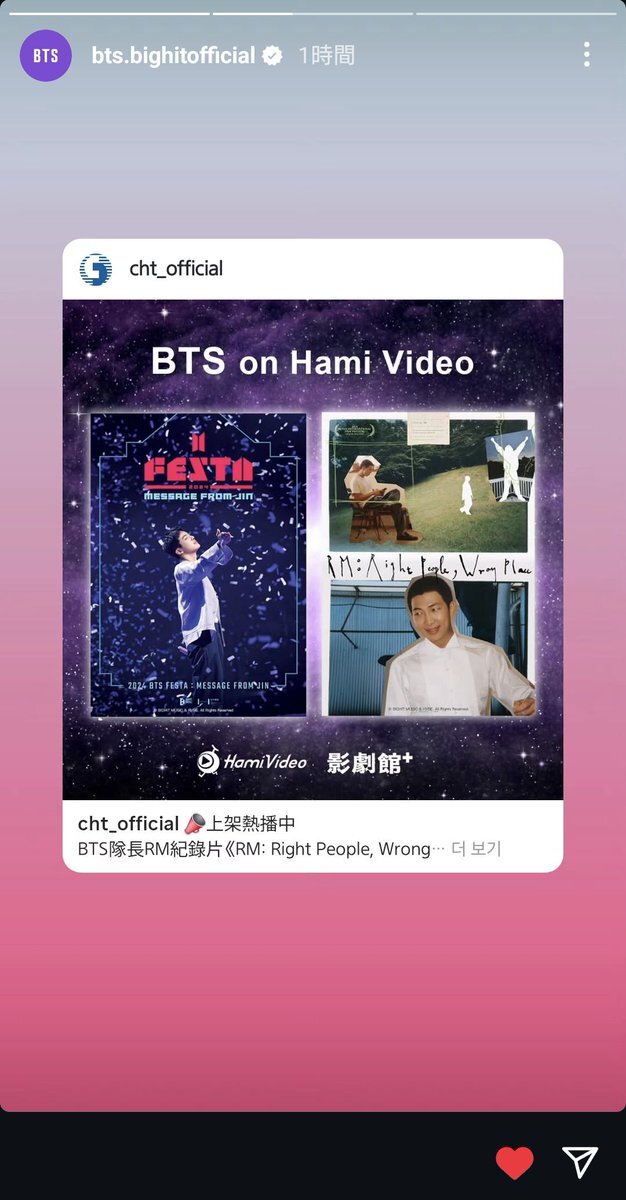Expand caption with 더 보기
Screen dimensions: 626x1200
476,849
